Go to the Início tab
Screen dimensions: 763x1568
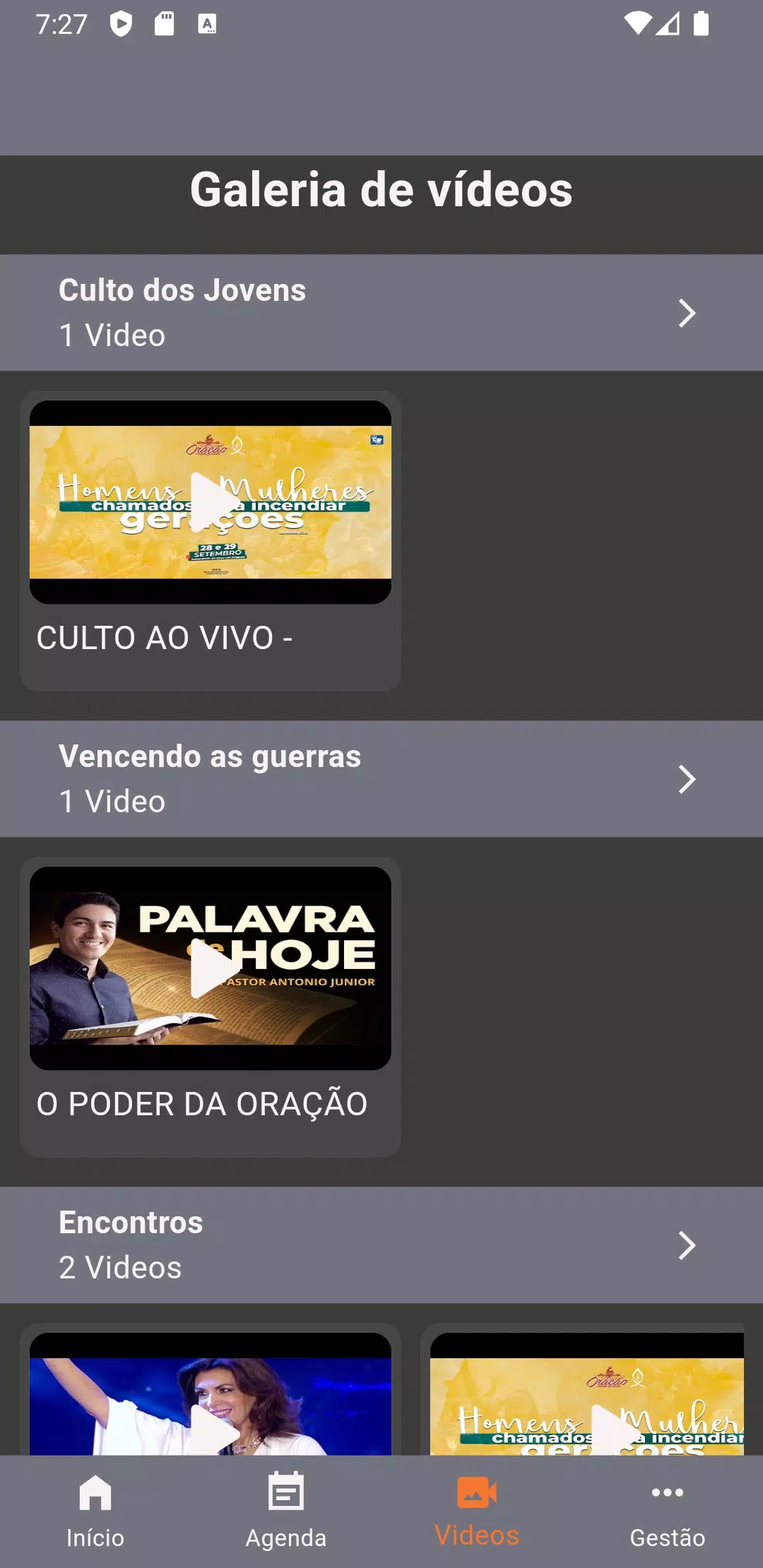pyautogui.click(x=95, y=1511)
